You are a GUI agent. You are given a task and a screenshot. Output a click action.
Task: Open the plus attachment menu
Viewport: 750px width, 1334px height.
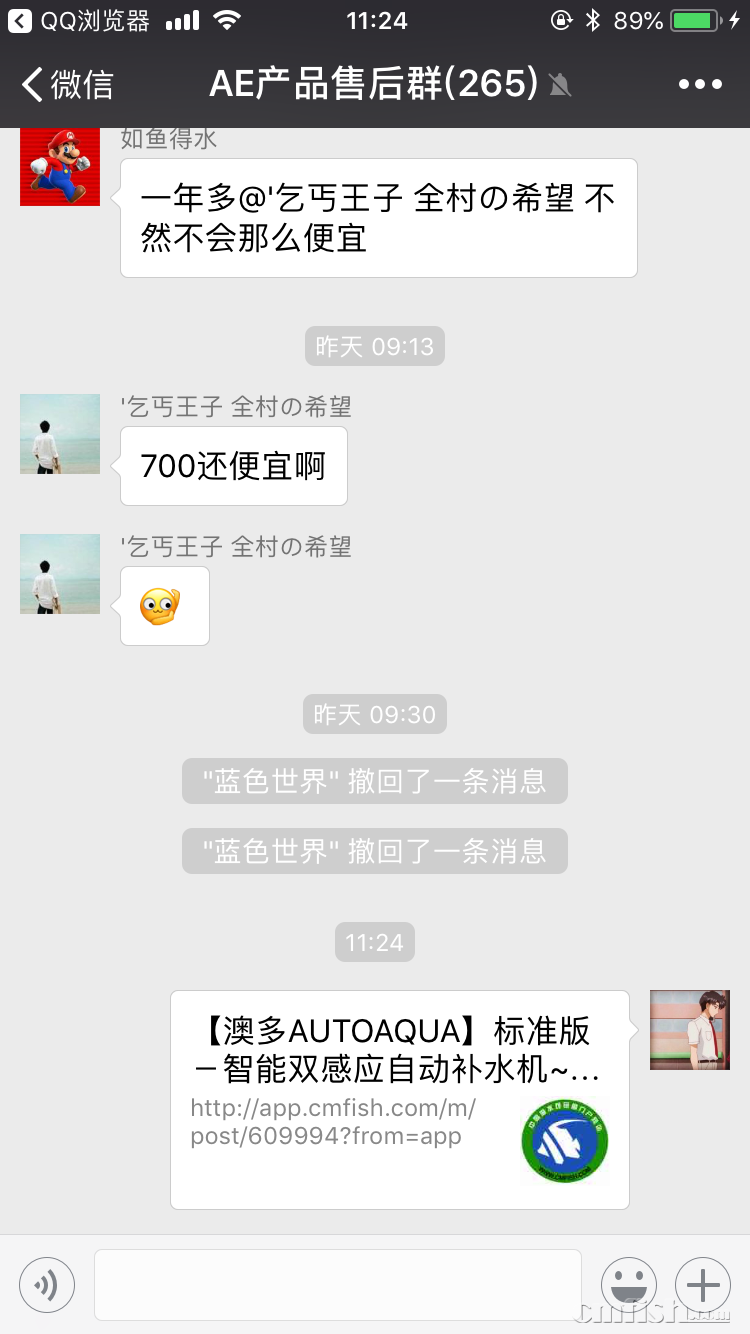(703, 1285)
